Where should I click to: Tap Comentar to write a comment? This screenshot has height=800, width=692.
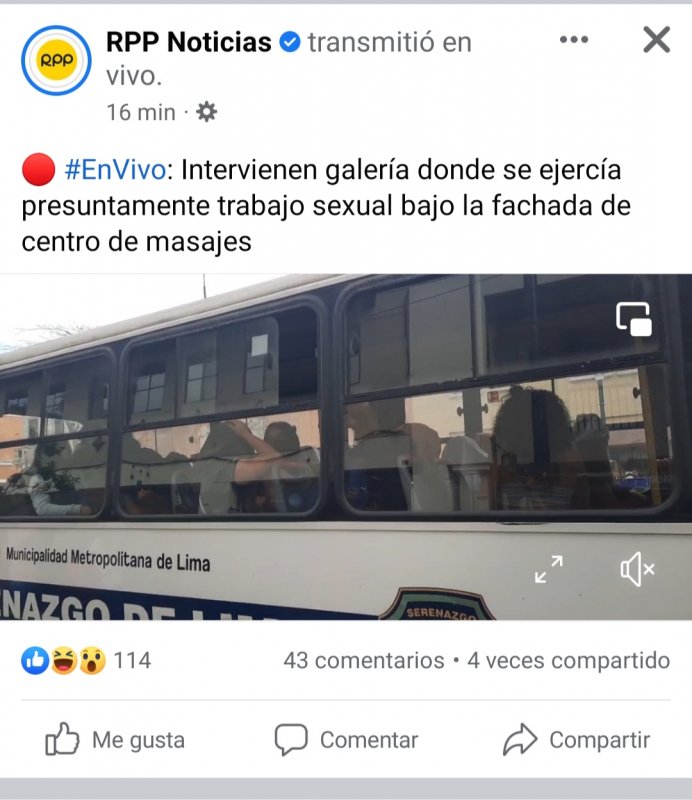(x=346, y=740)
